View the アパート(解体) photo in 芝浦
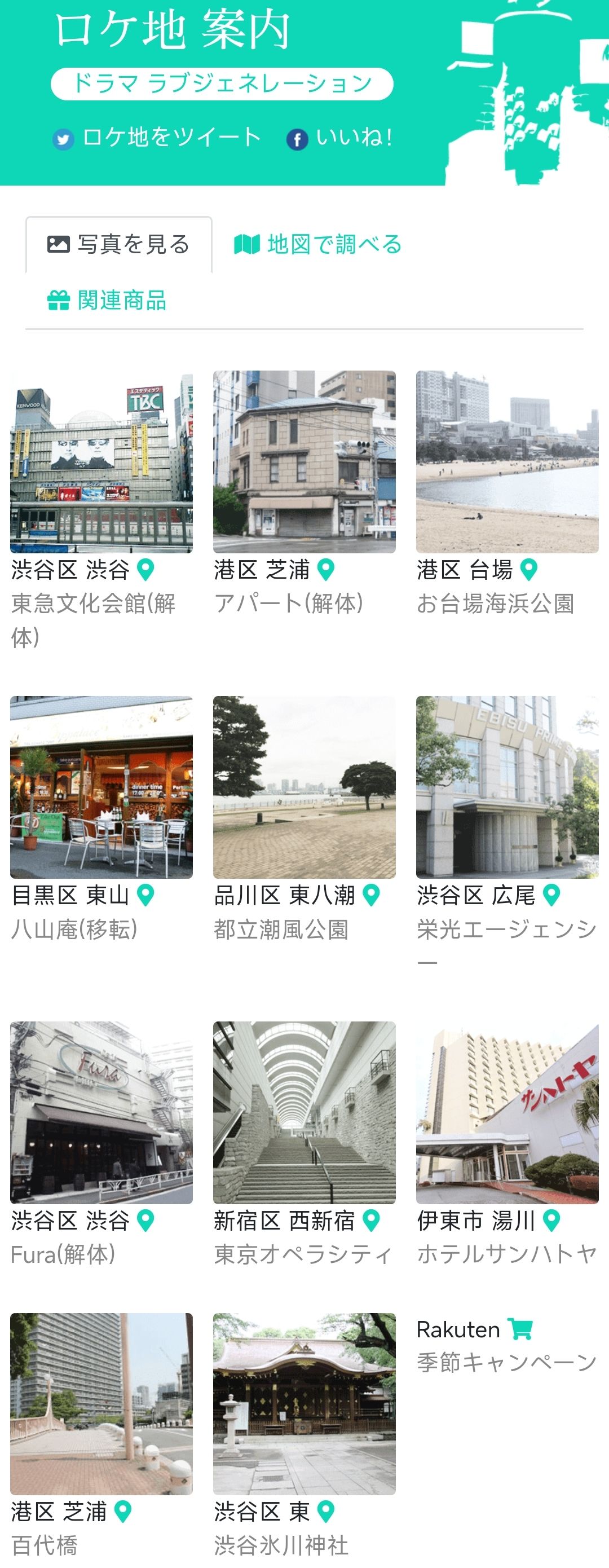Viewport: 609px width, 1568px height. [x=304, y=462]
